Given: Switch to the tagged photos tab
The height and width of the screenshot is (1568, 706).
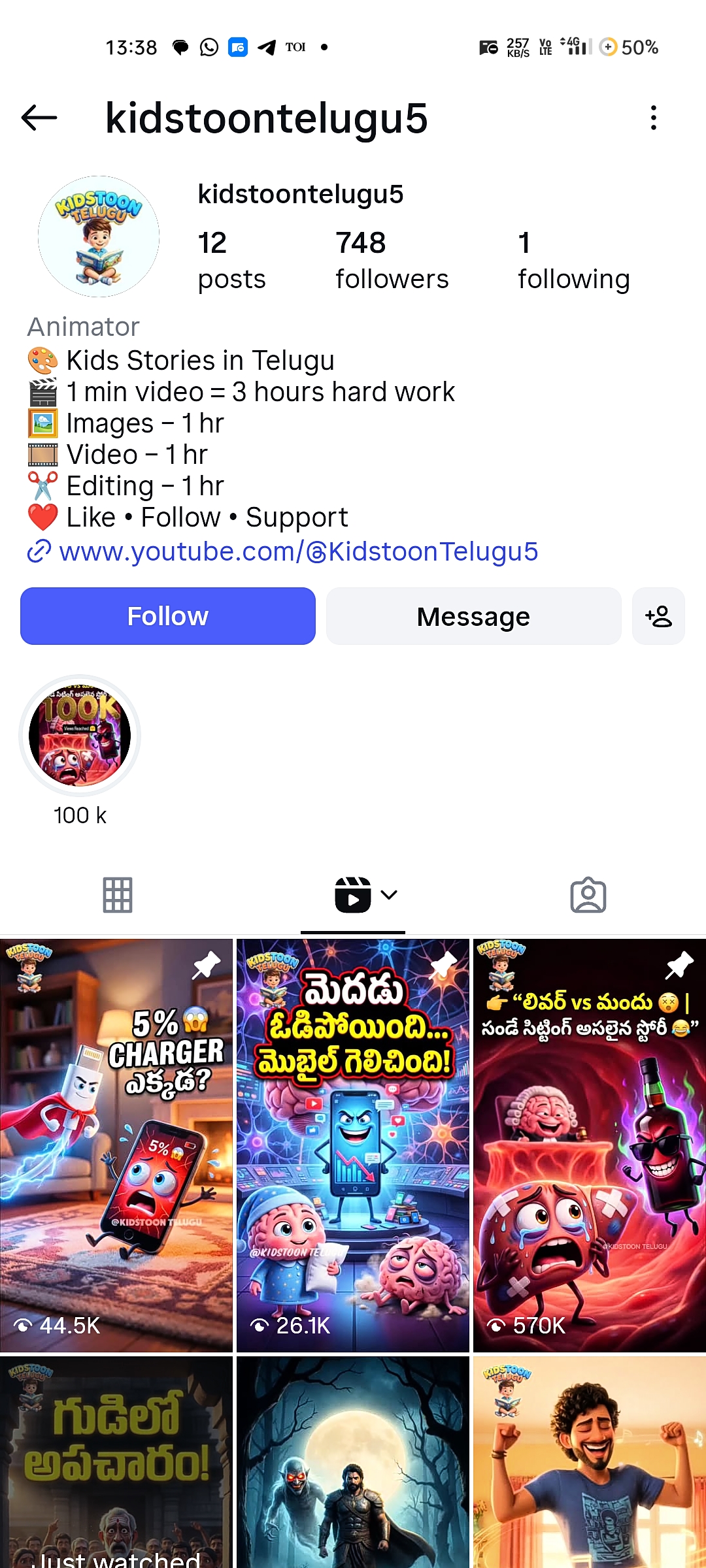Looking at the screenshot, I should (x=588, y=895).
